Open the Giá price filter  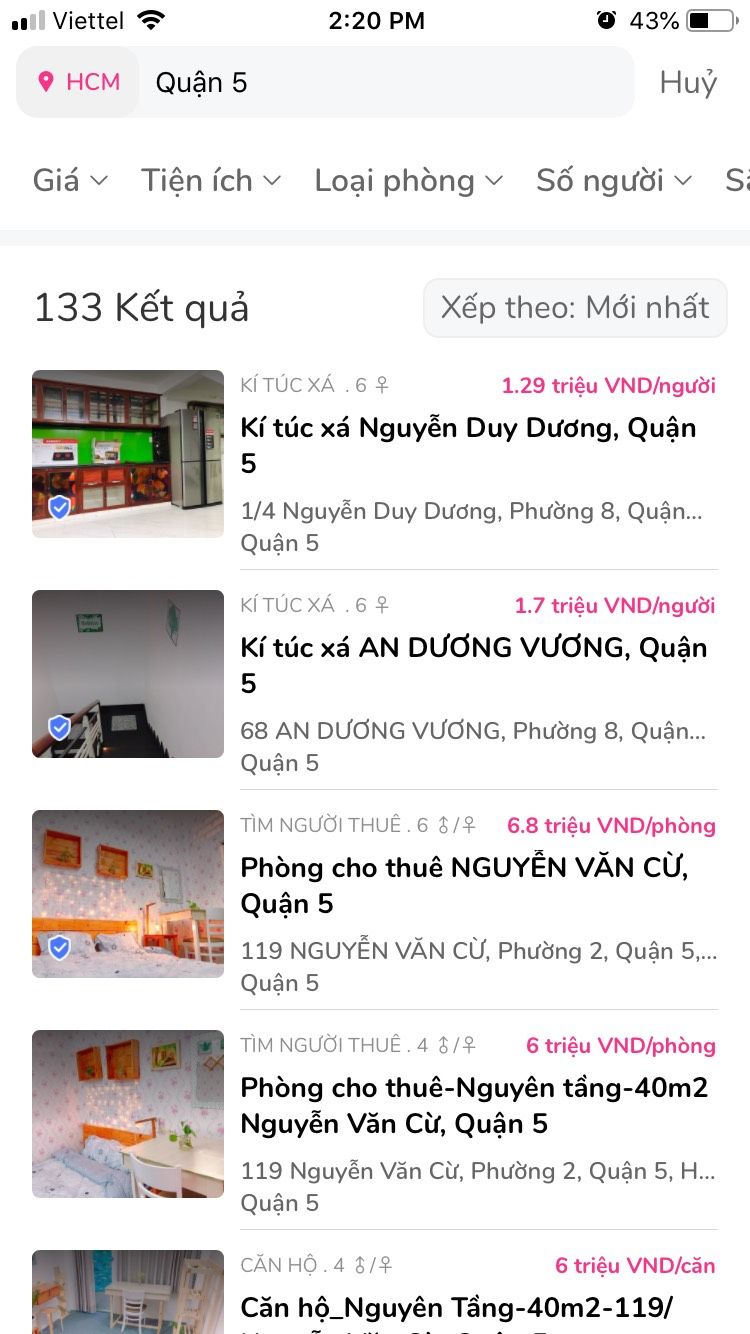(70, 180)
